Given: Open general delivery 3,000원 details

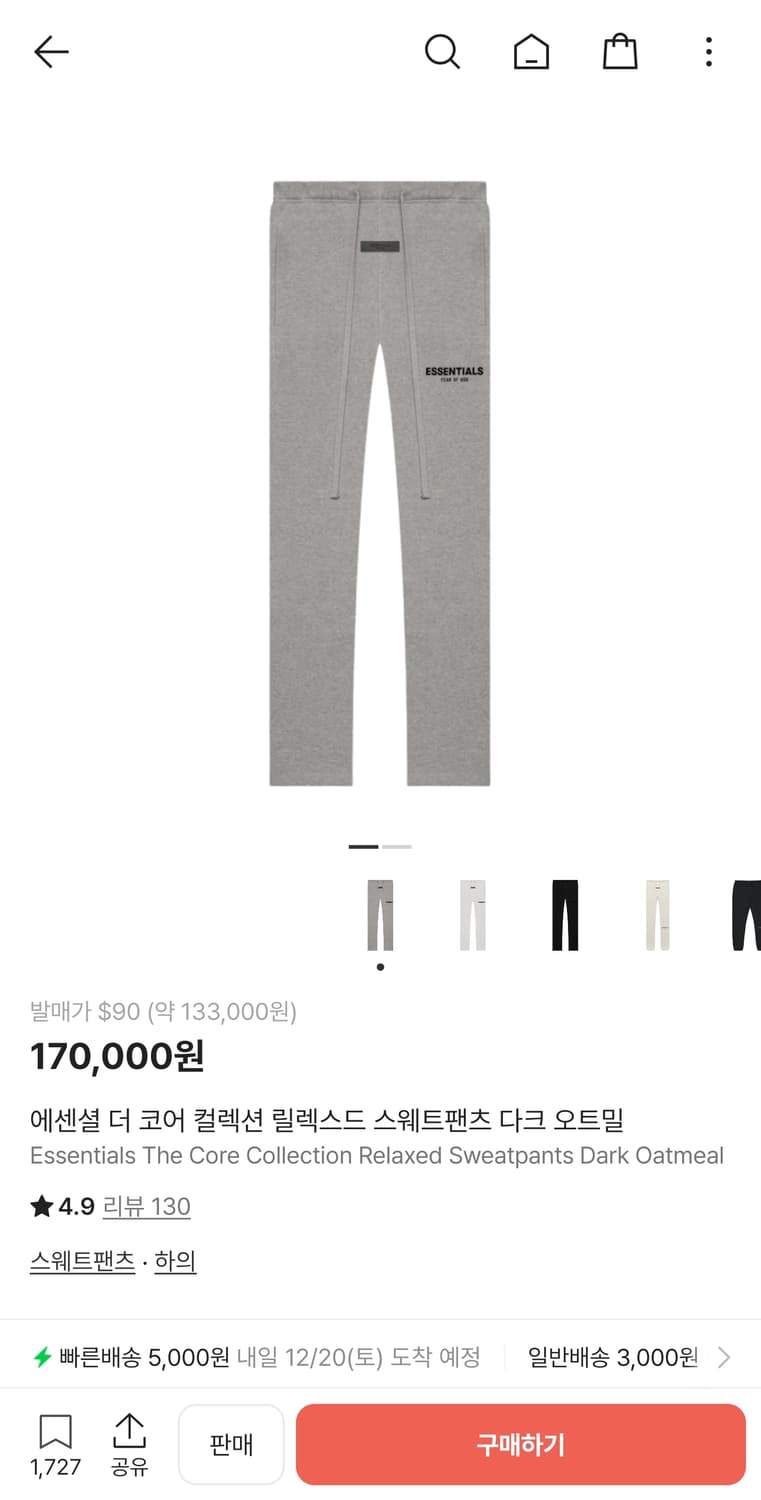Looking at the screenshot, I should [613, 1356].
